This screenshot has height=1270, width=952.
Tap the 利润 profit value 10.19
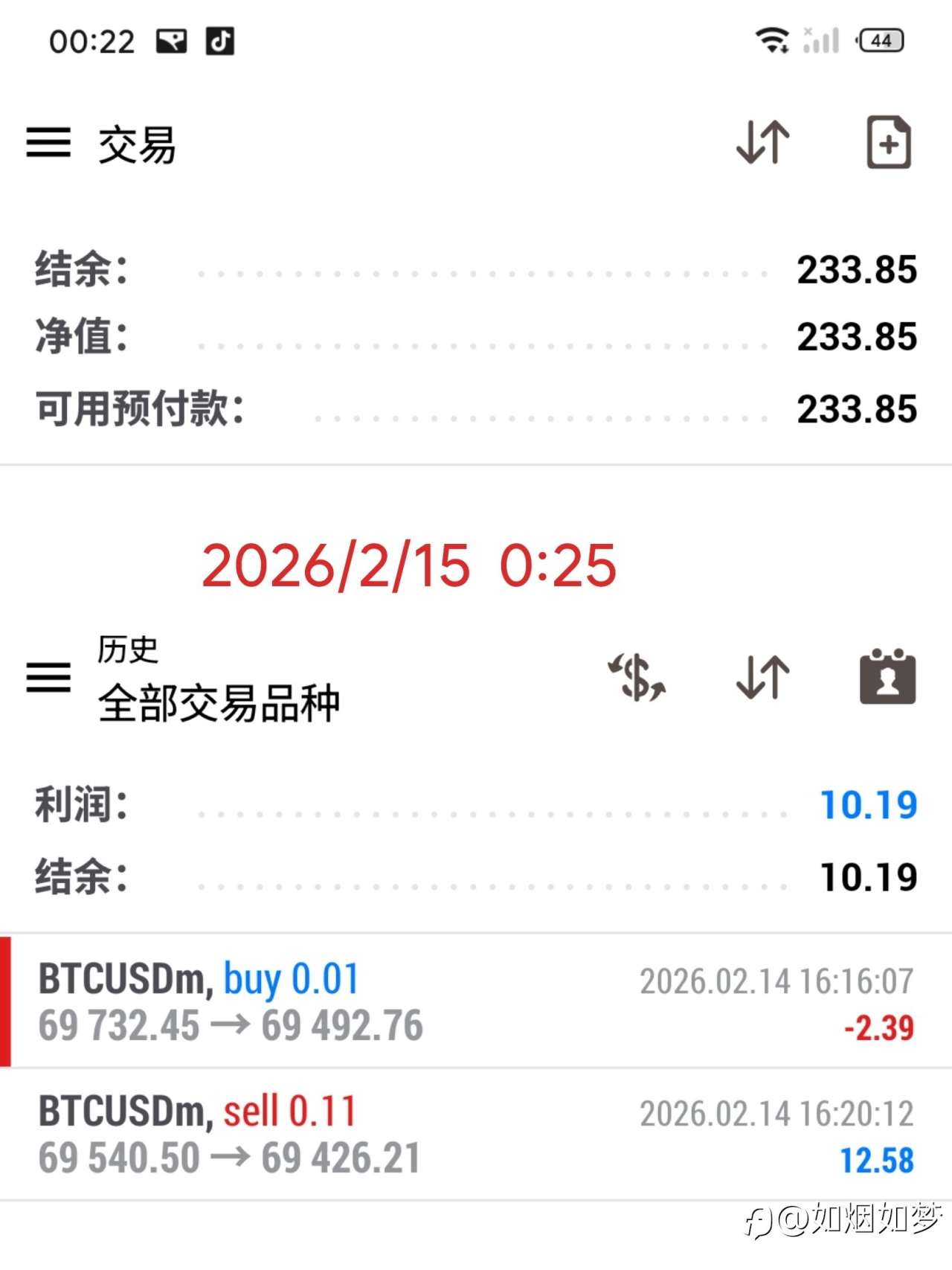(x=870, y=804)
